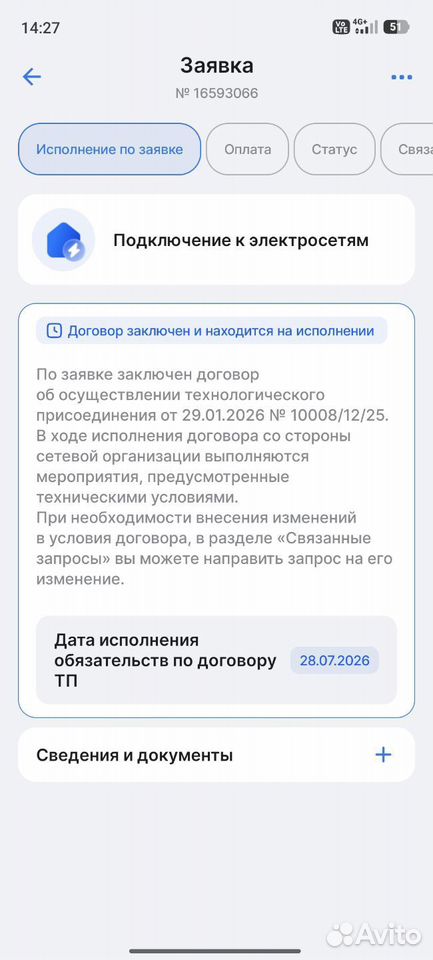The height and width of the screenshot is (960, 433).
Task: Open the partially visible «Связанные» tab
Action: point(407,149)
